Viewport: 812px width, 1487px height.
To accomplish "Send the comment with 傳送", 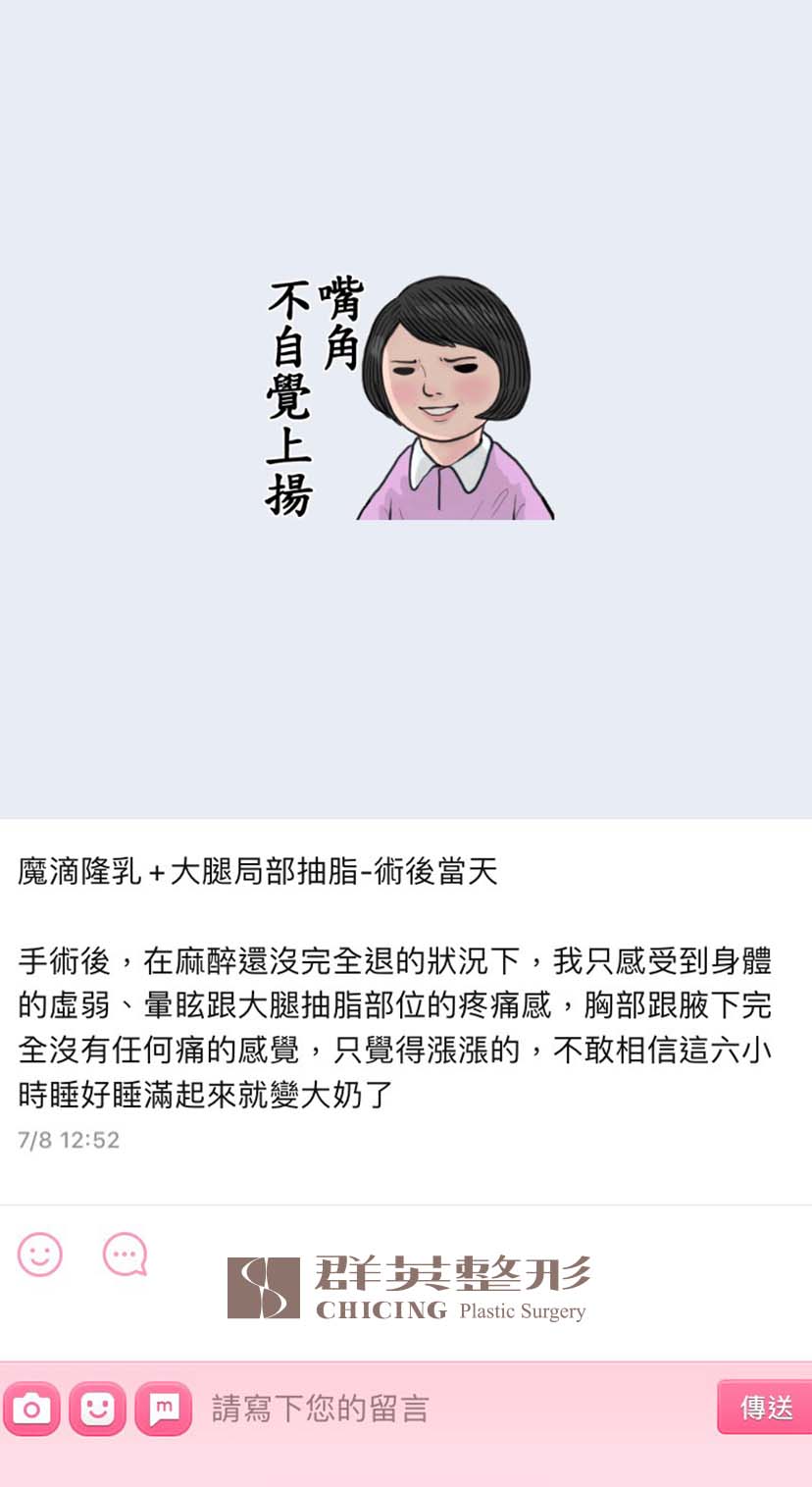I will pos(766,1407).
